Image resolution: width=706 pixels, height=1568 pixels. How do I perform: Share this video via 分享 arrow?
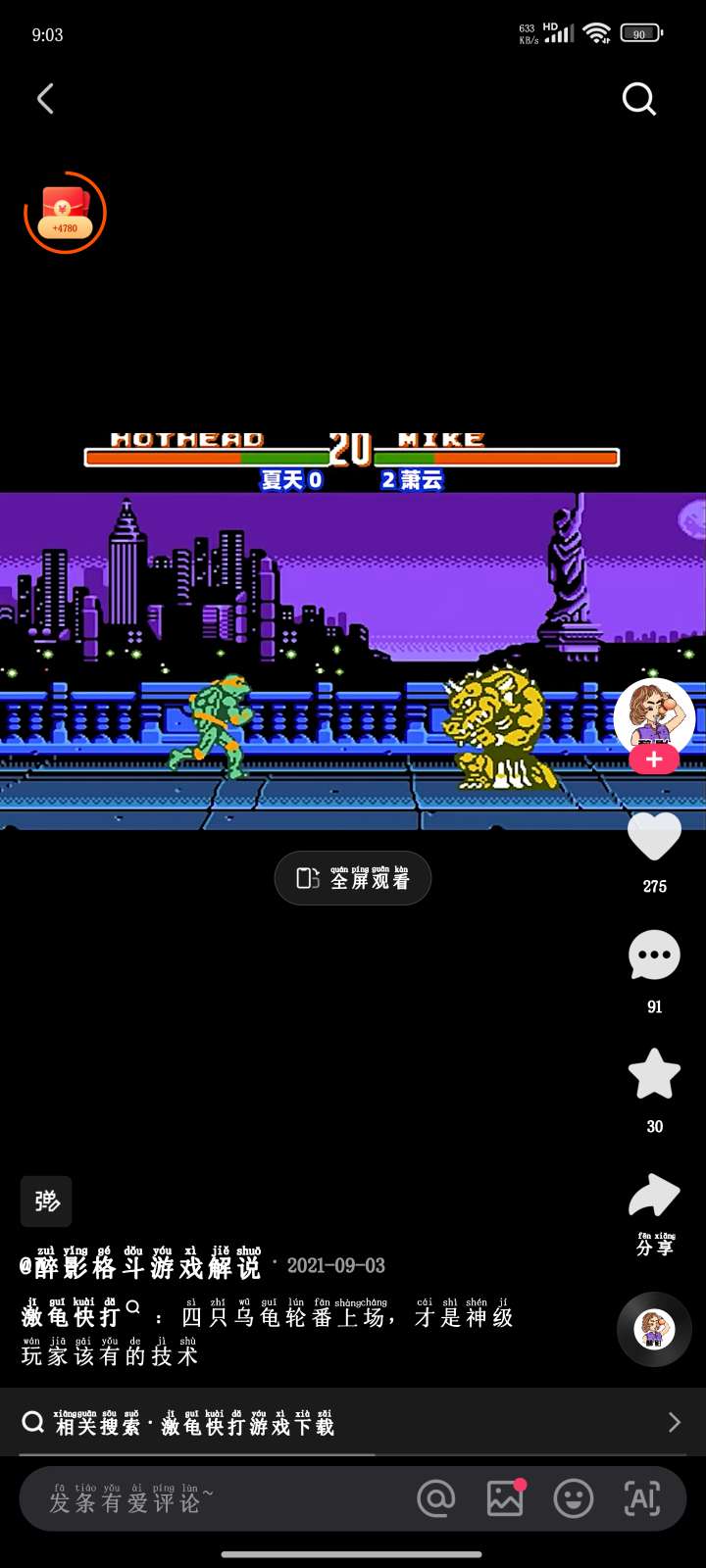click(x=654, y=1198)
